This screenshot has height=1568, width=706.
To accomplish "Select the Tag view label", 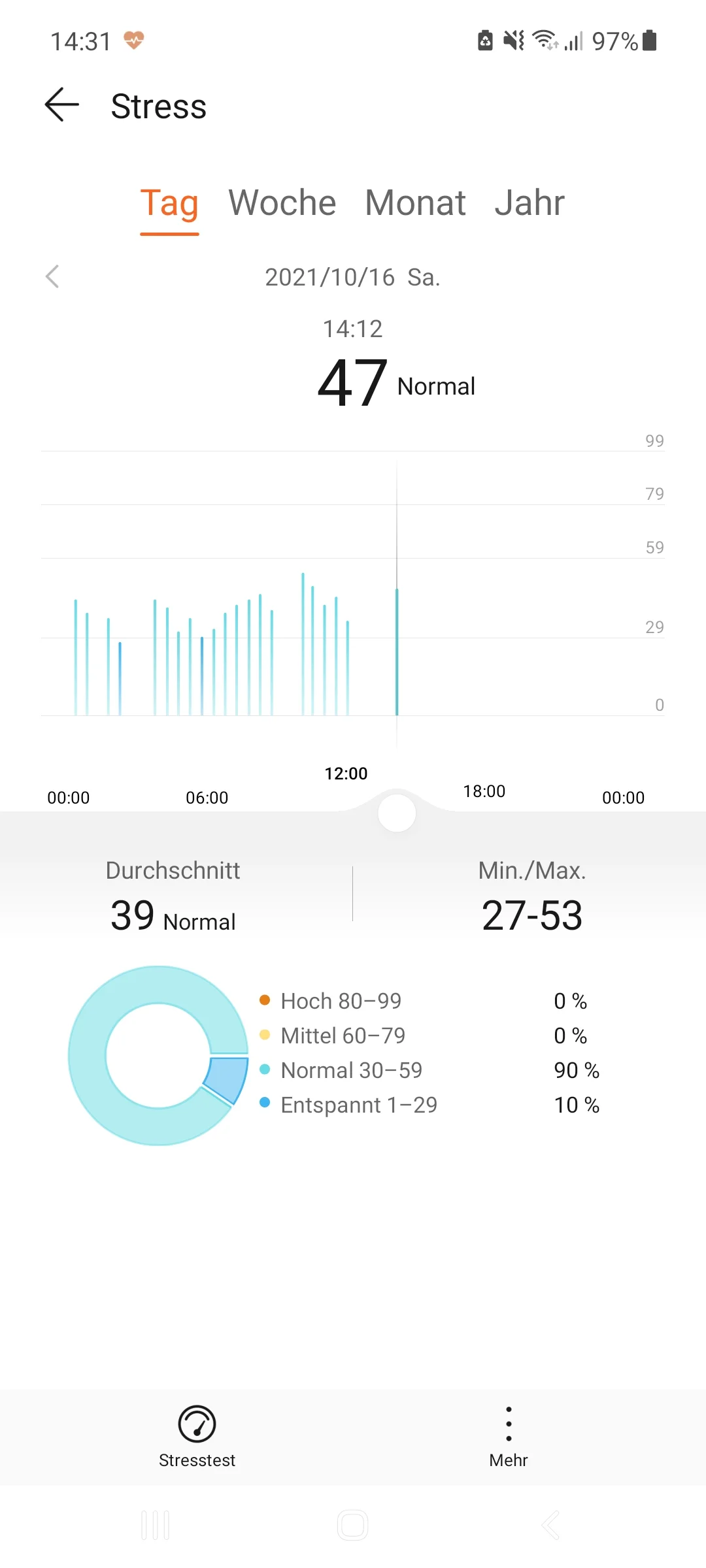I will pos(169,203).
